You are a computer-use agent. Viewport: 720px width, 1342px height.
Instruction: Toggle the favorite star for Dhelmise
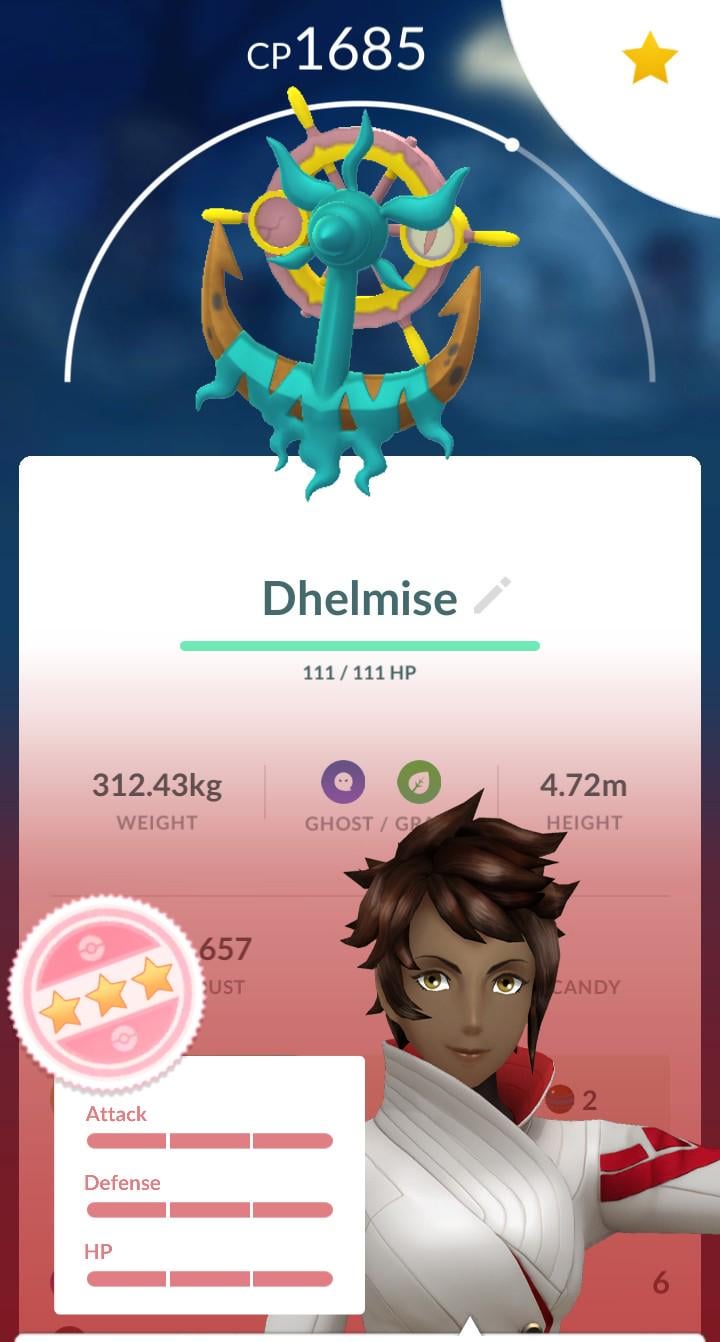(649, 59)
